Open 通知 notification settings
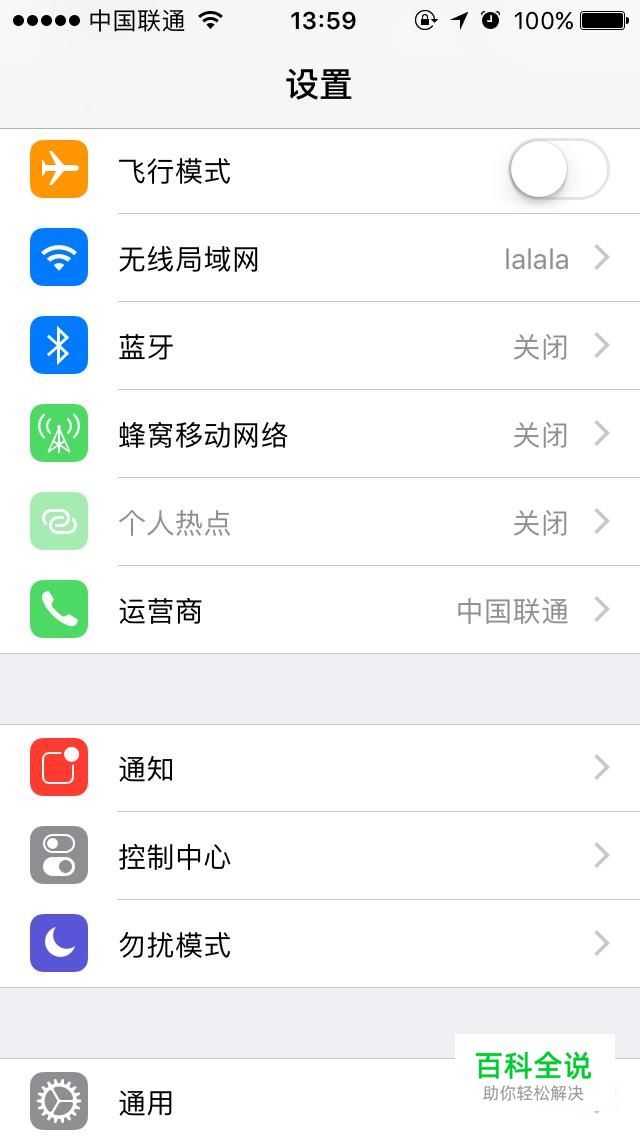This screenshot has height=1136, width=640. [320, 768]
